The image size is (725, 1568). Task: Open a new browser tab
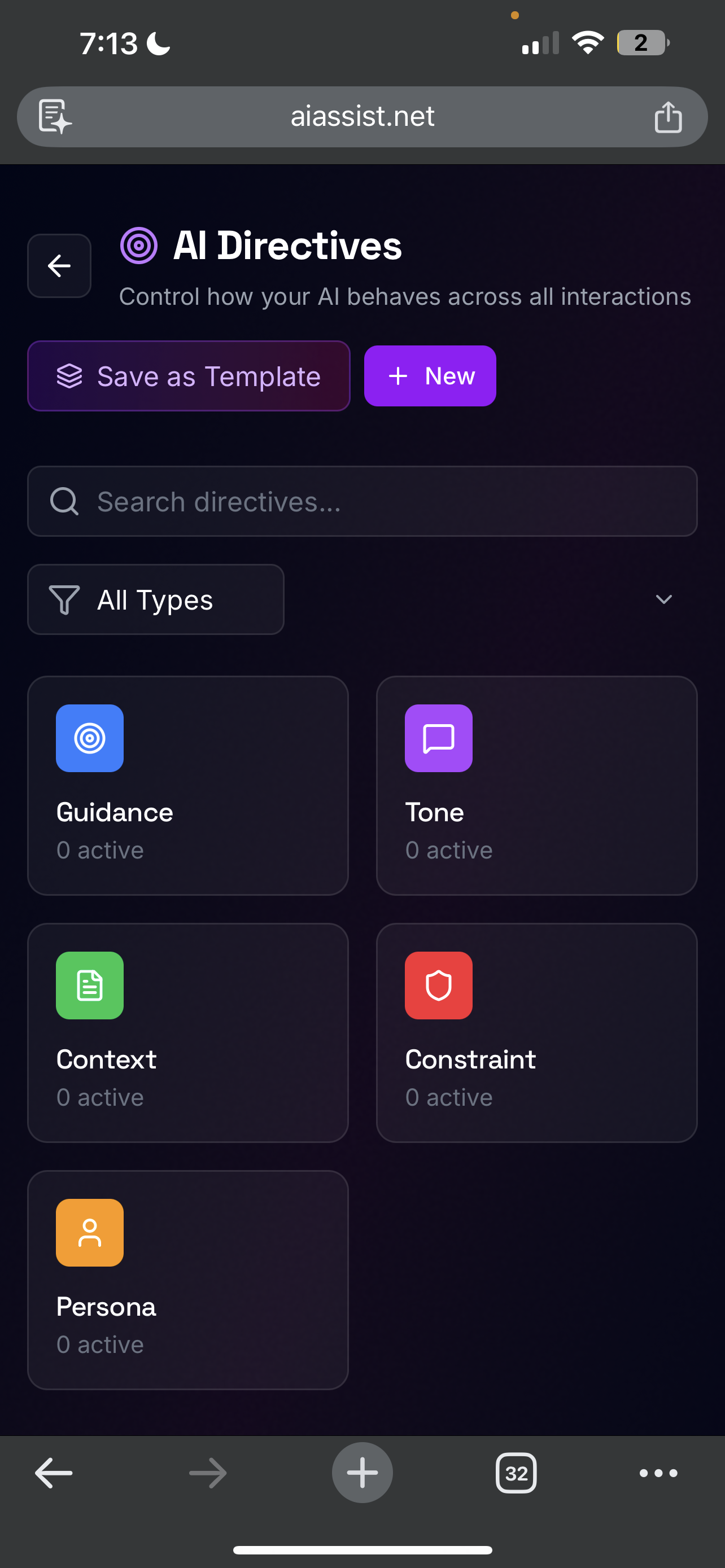coord(362,1473)
